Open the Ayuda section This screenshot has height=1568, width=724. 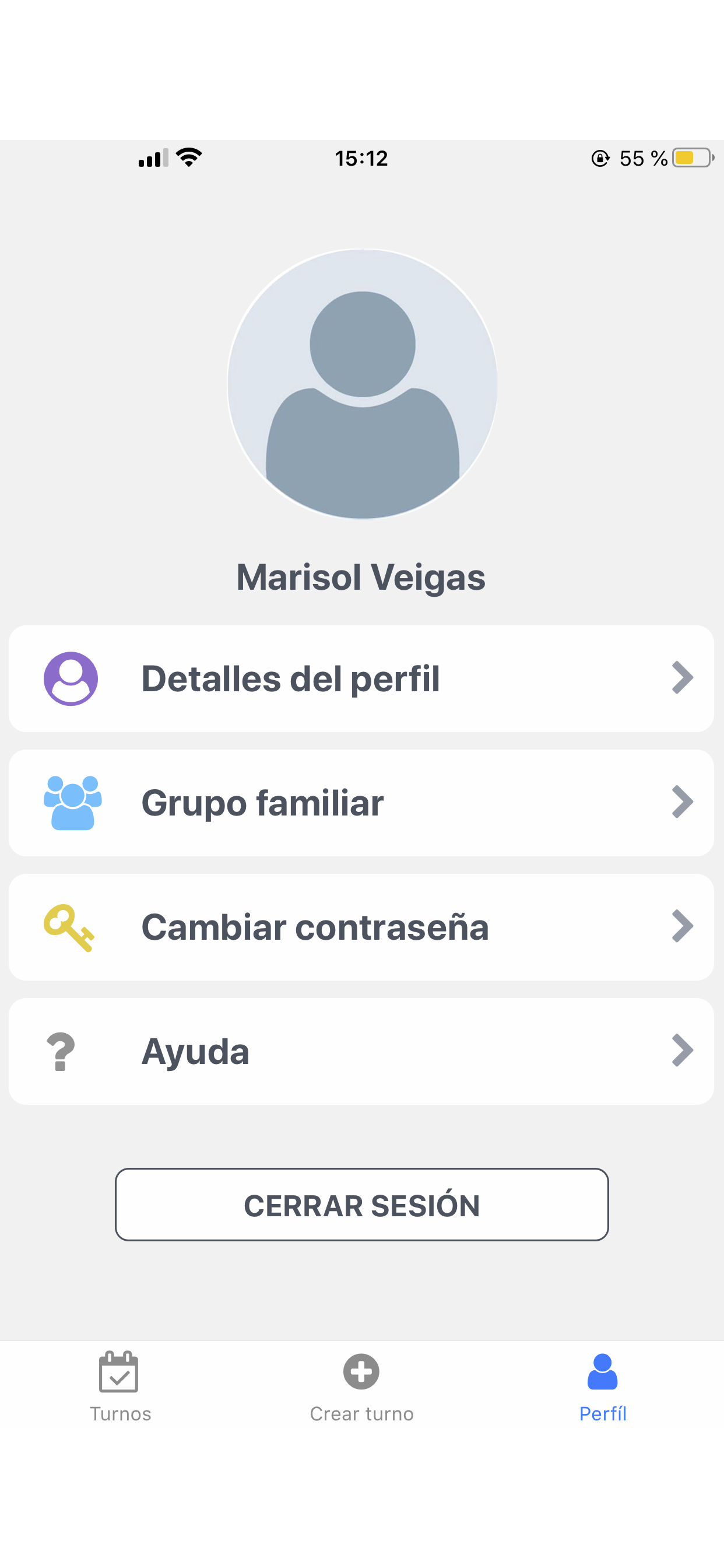coord(361,1051)
